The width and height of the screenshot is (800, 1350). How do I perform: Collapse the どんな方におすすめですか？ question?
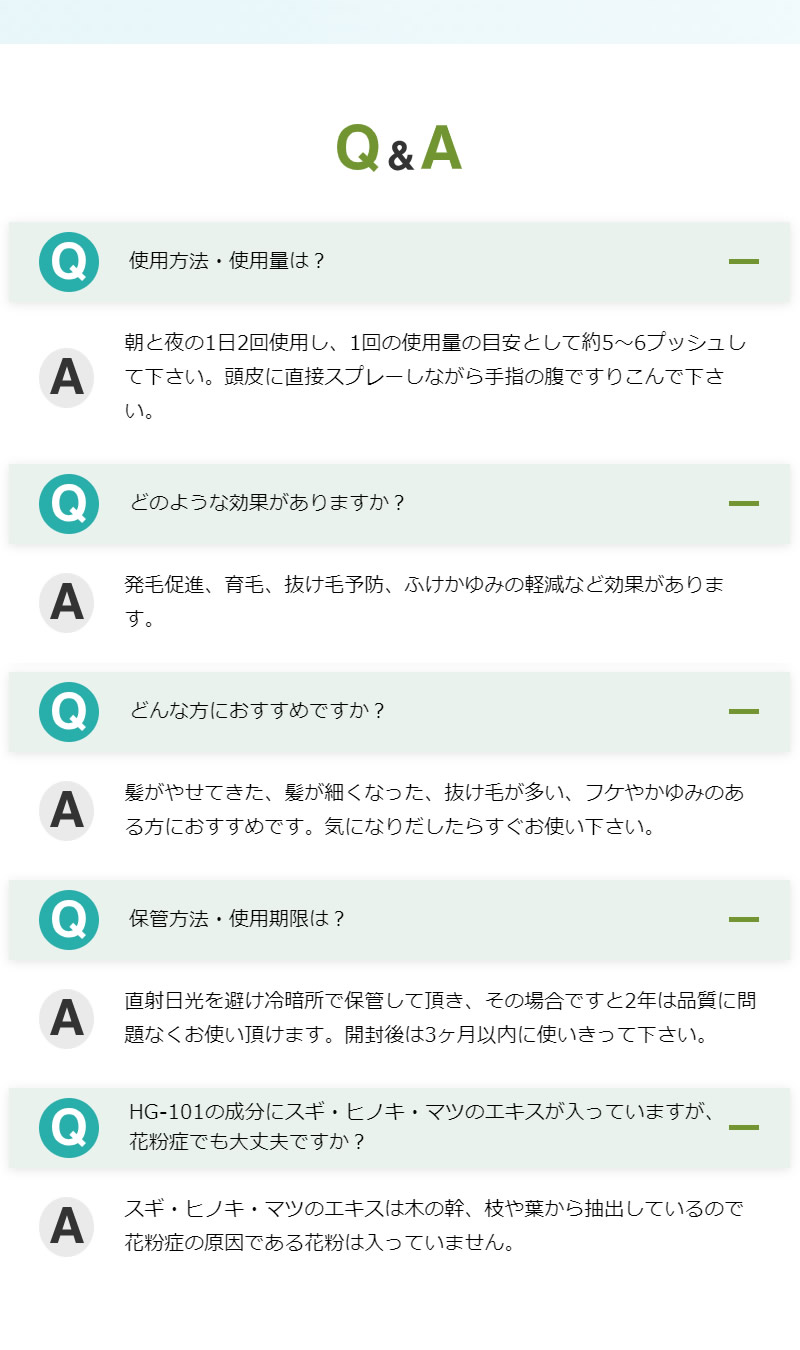click(743, 711)
